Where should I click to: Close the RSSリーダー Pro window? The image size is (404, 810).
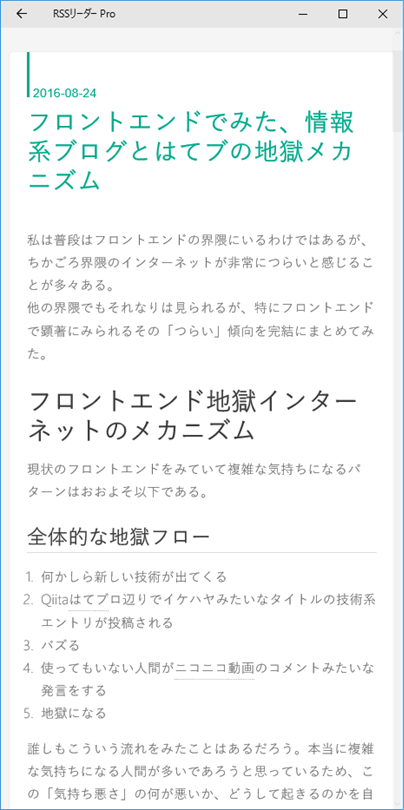[382, 14]
